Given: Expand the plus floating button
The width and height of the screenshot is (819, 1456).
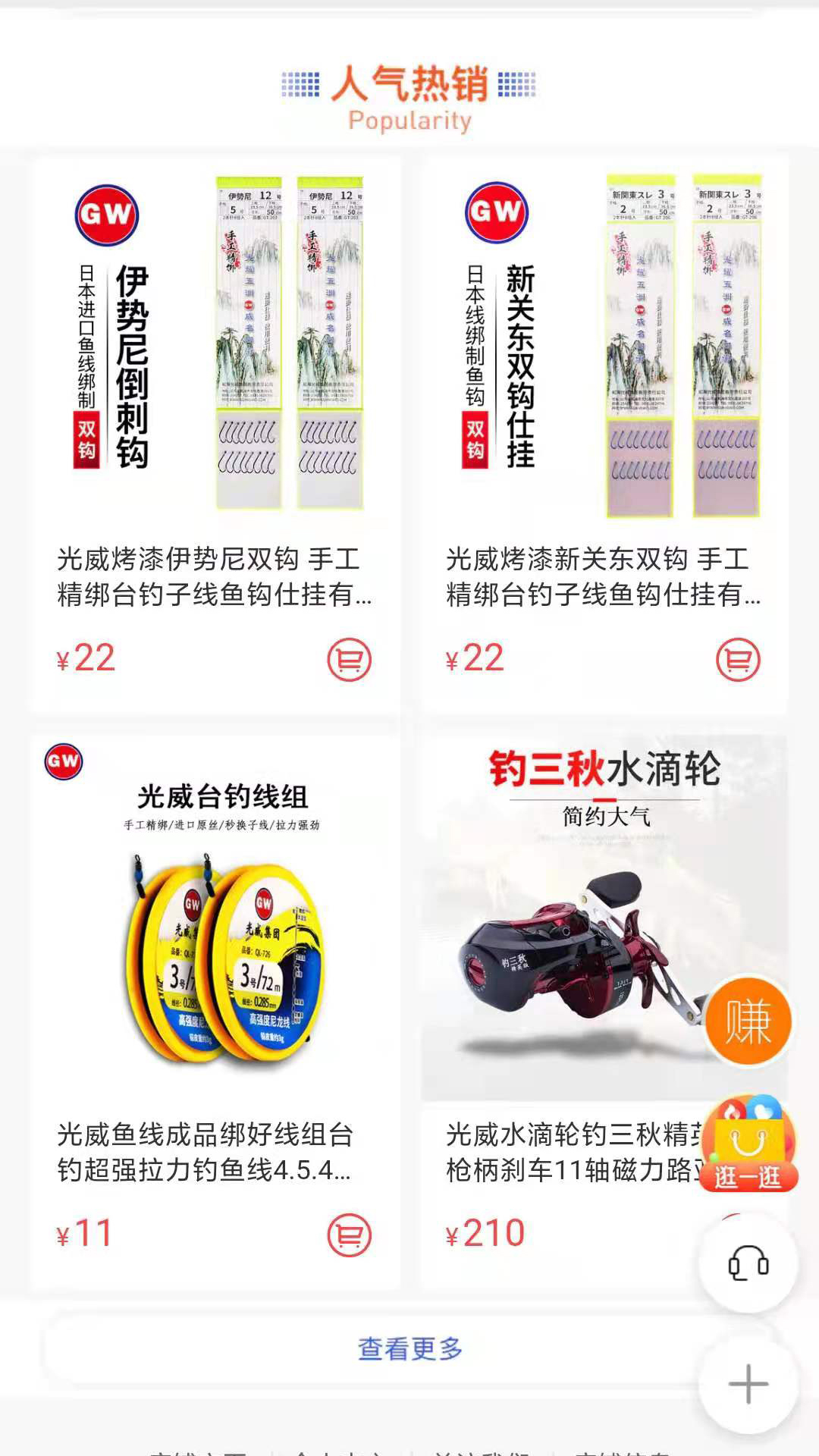Looking at the screenshot, I should click(748, 1384).
